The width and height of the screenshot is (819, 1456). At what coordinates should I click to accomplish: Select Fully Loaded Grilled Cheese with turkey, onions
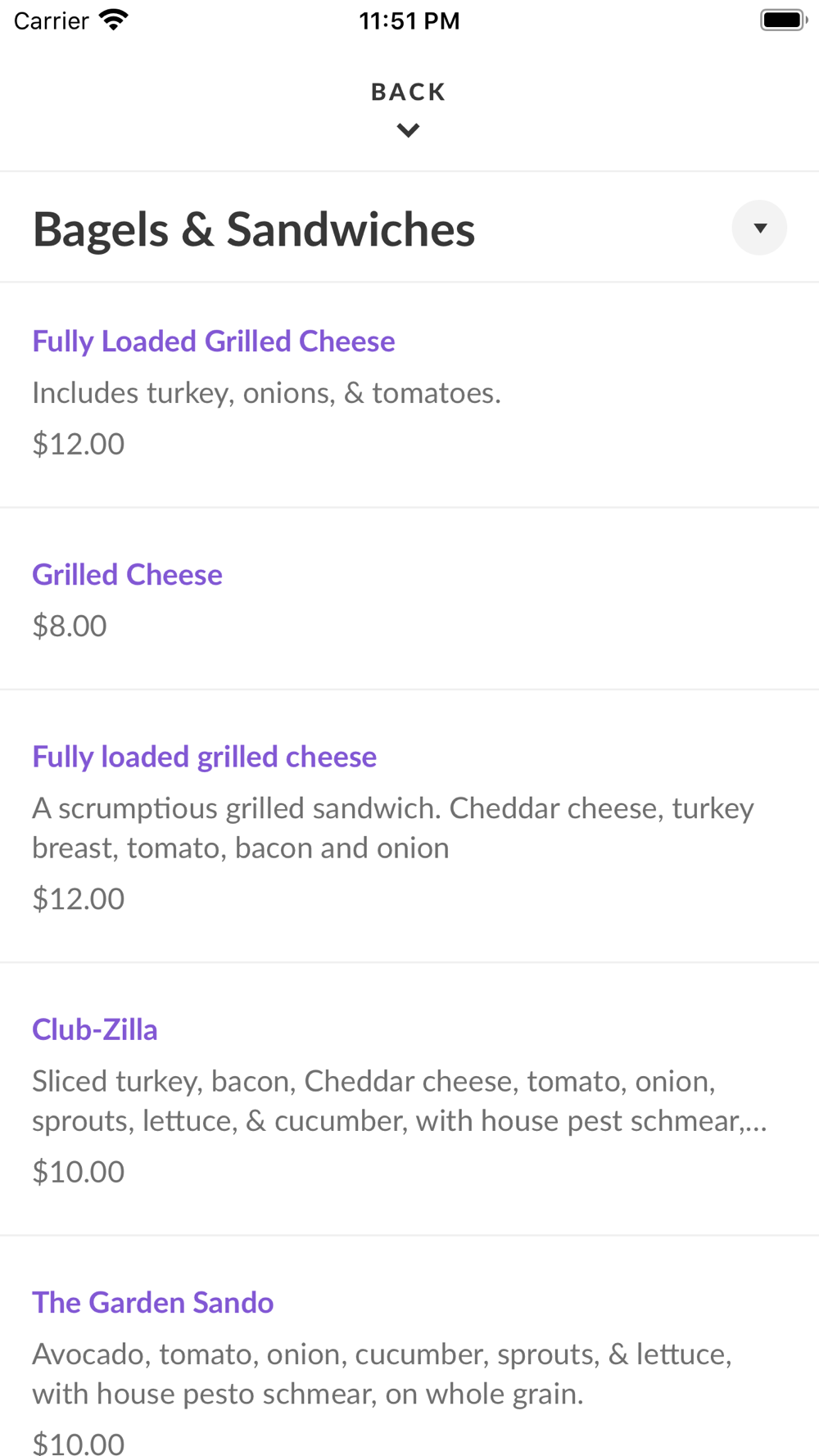[214, 341]
